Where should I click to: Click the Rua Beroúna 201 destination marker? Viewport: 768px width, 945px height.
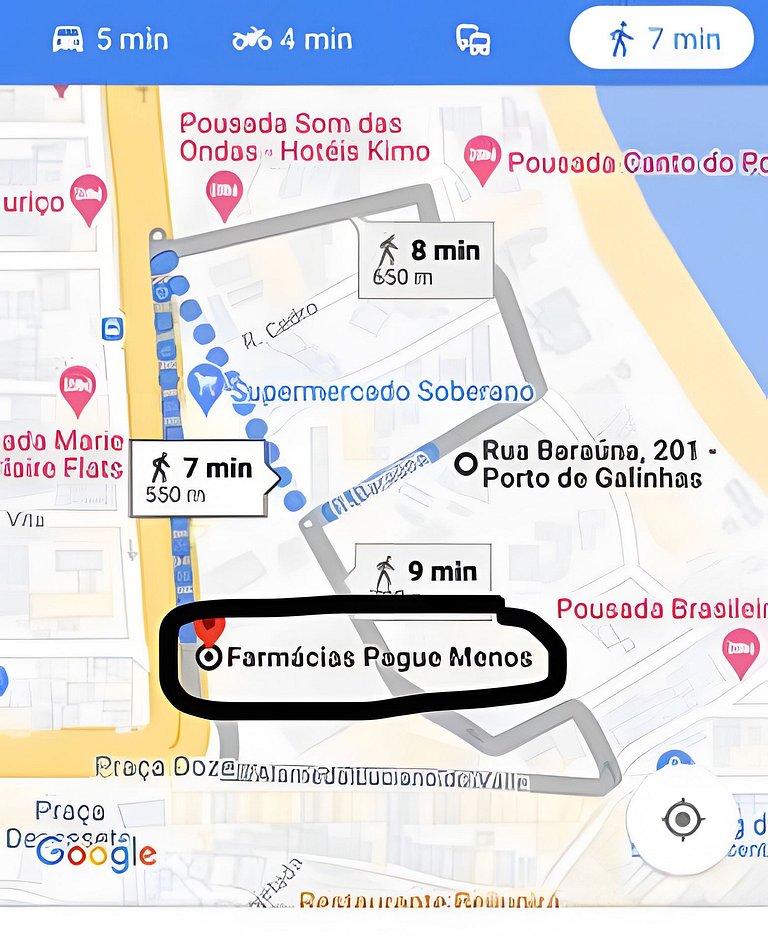[x=465, y=462]
